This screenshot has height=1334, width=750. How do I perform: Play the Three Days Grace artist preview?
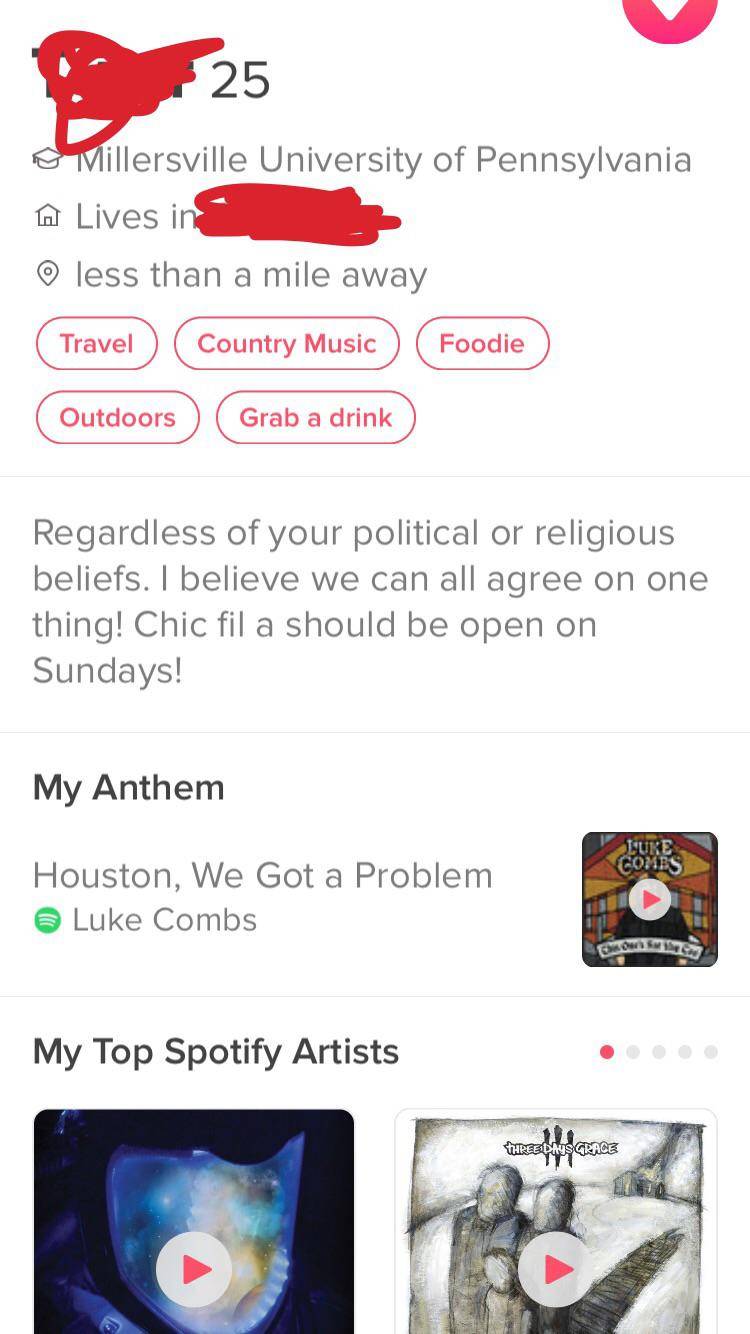[x=556, y=1269]
